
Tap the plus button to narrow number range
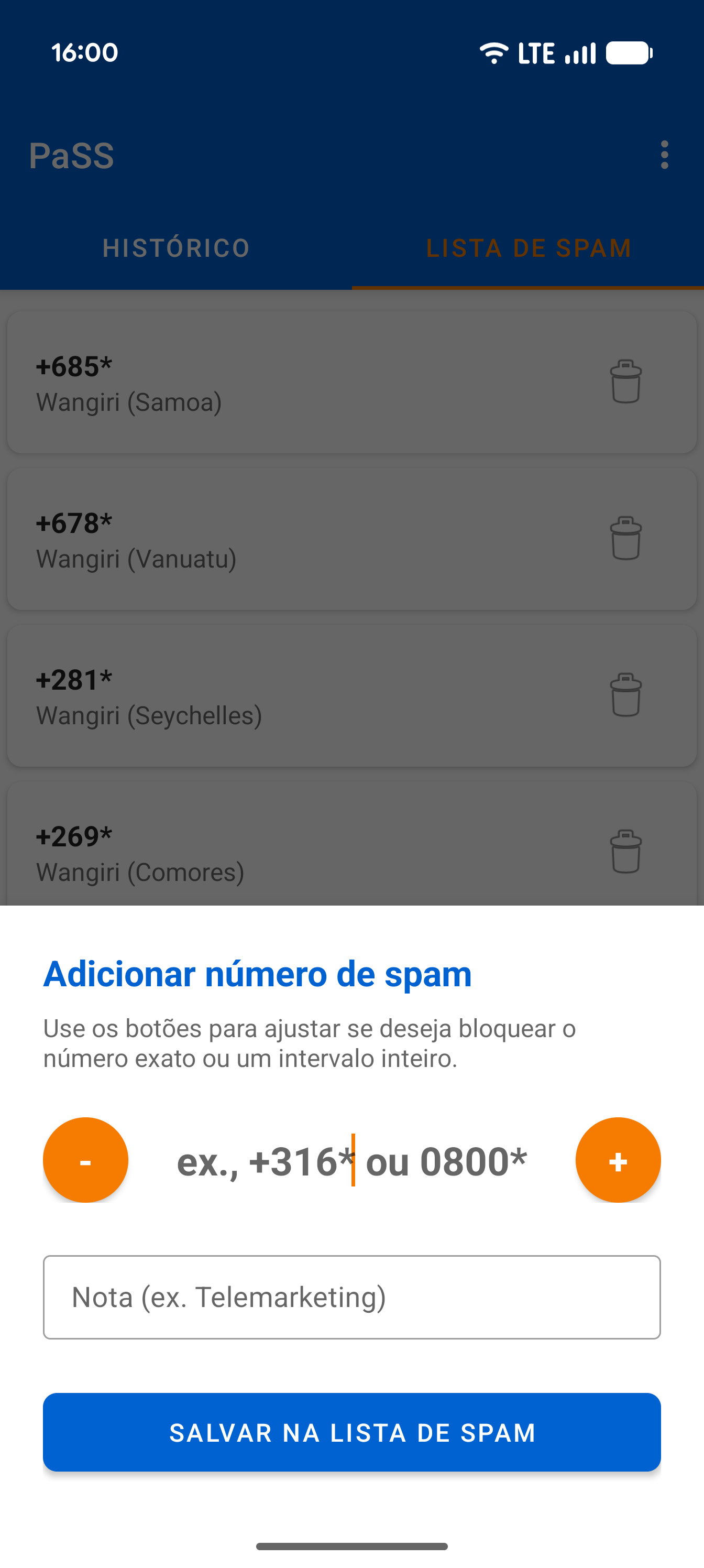(618, 1160)
